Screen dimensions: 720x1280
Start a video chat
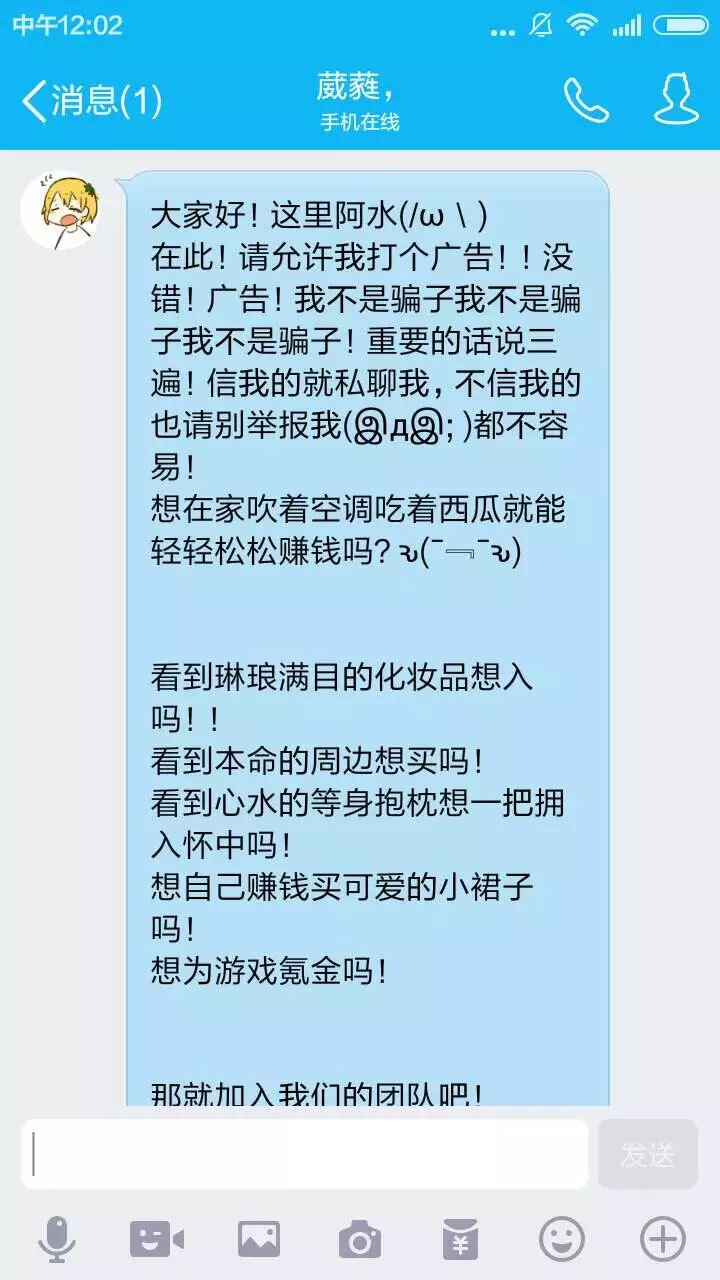coord(157,1240)
